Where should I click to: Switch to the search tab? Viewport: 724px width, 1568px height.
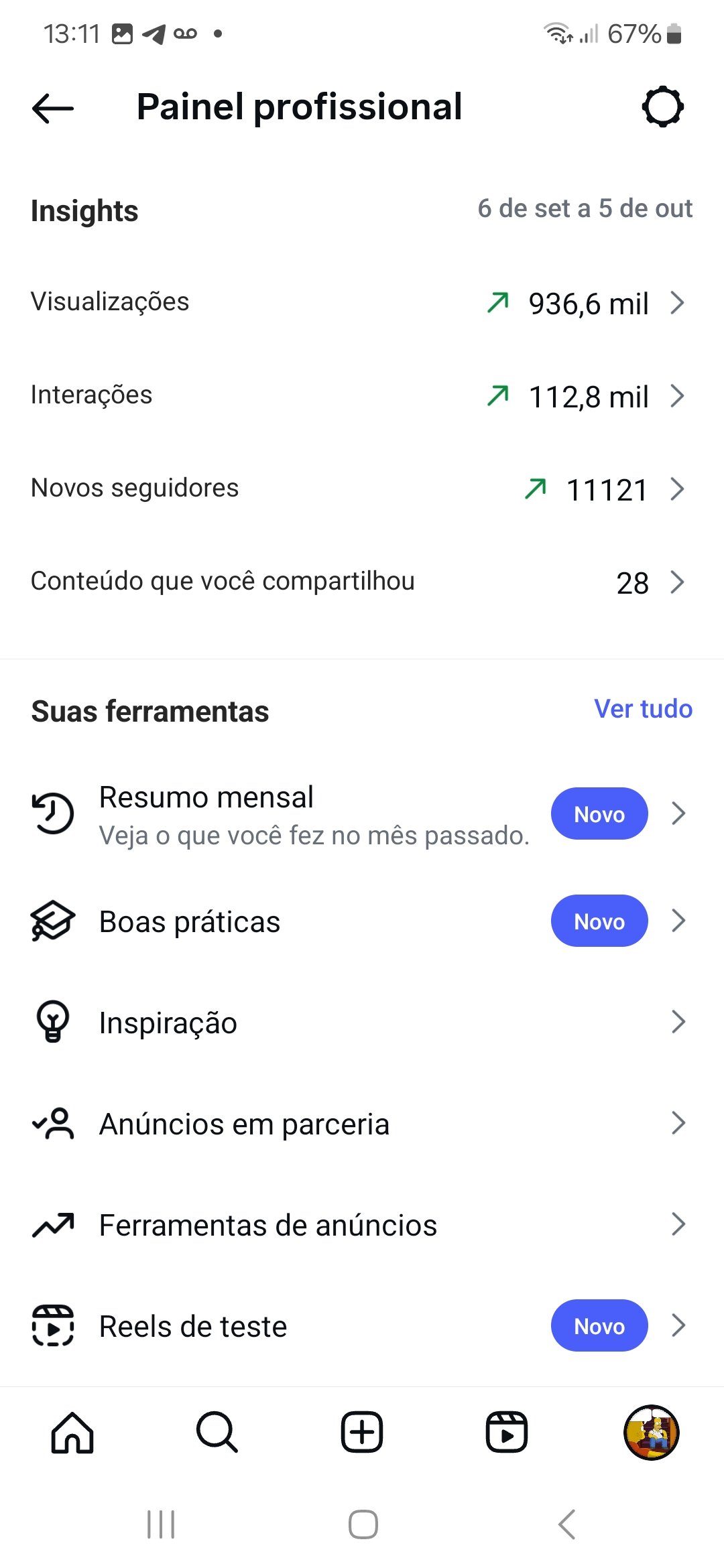point(217,1433)
